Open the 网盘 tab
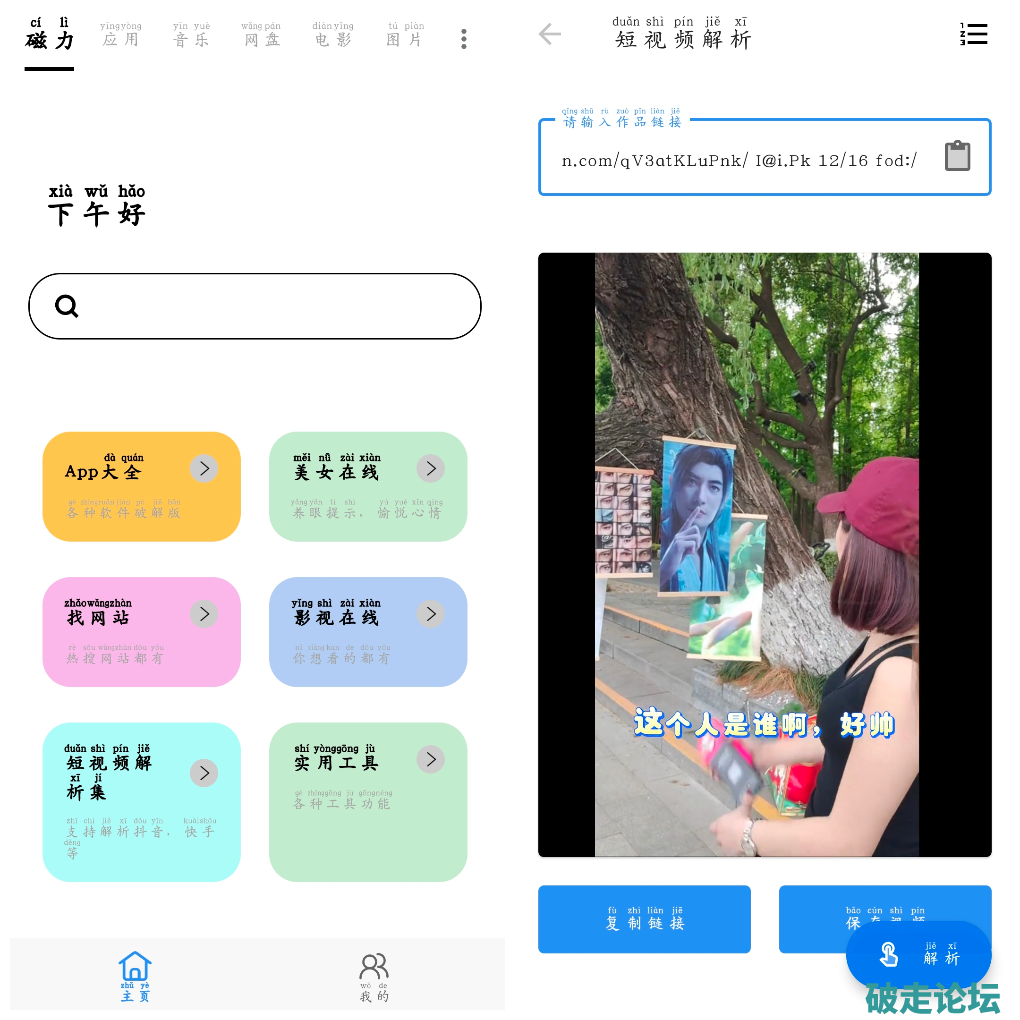Screen dimensions: 1020x1020 point(262,38)
